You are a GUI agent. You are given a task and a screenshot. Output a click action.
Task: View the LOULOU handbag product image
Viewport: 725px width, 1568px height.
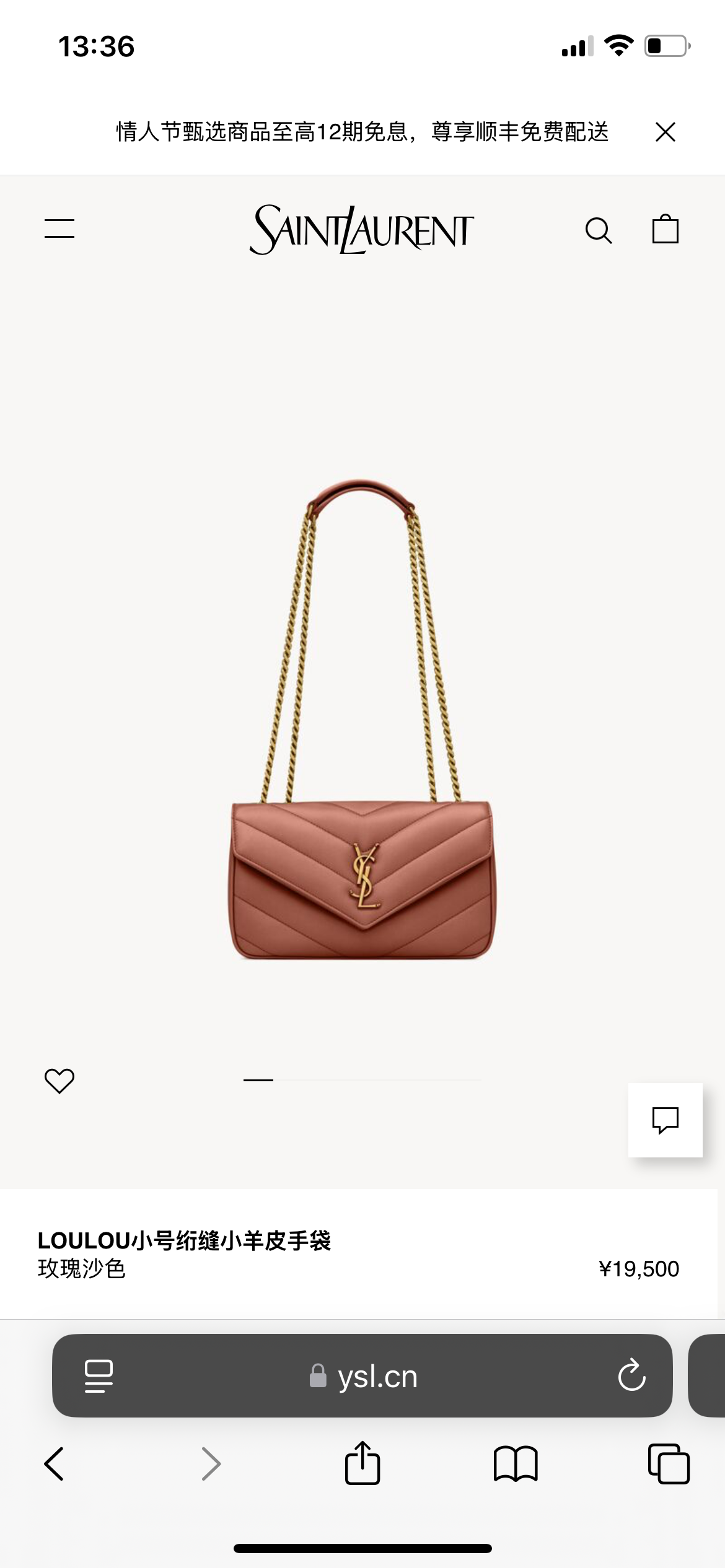point(362,718)
